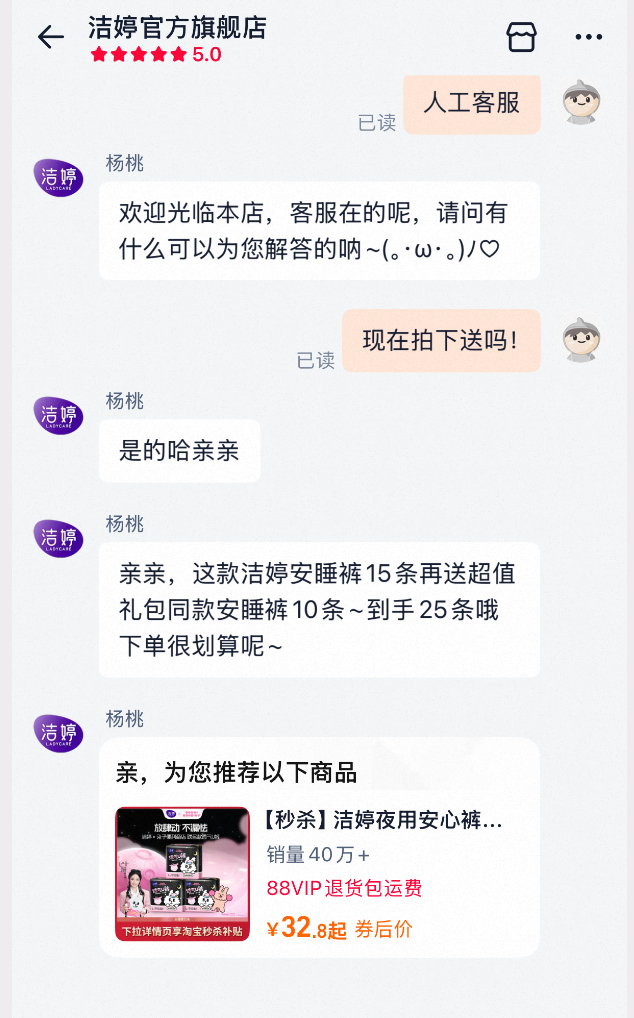This screenshot has height=1018, width=634.
Task: Go back using the arrow icon
Action: coord(51,37)
